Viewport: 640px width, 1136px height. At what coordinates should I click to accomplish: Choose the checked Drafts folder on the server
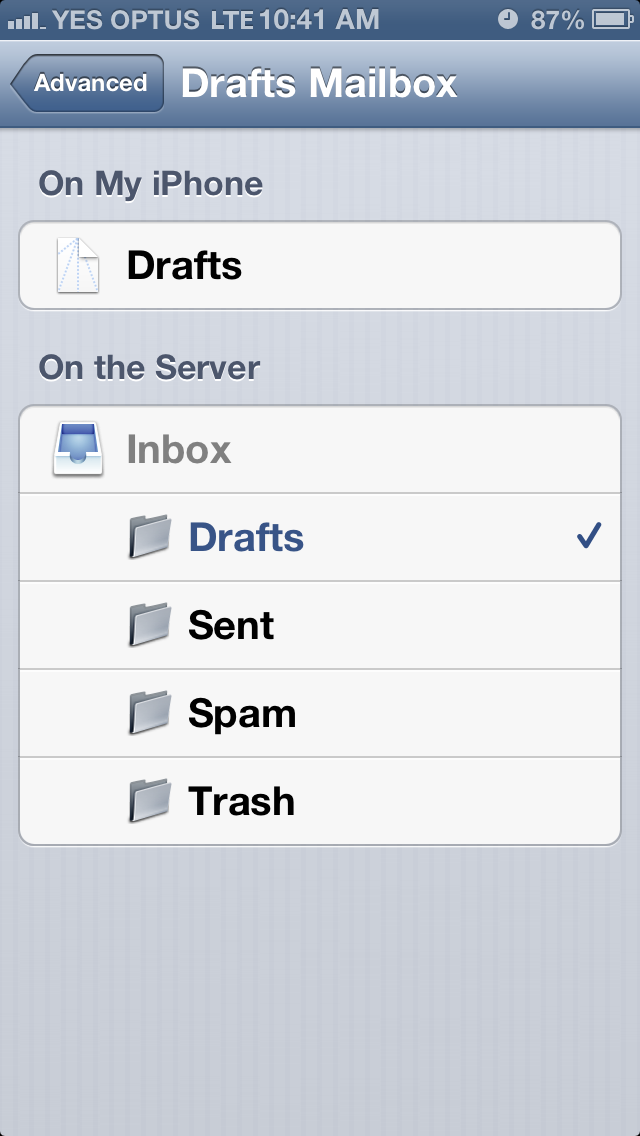pos(320,537)
